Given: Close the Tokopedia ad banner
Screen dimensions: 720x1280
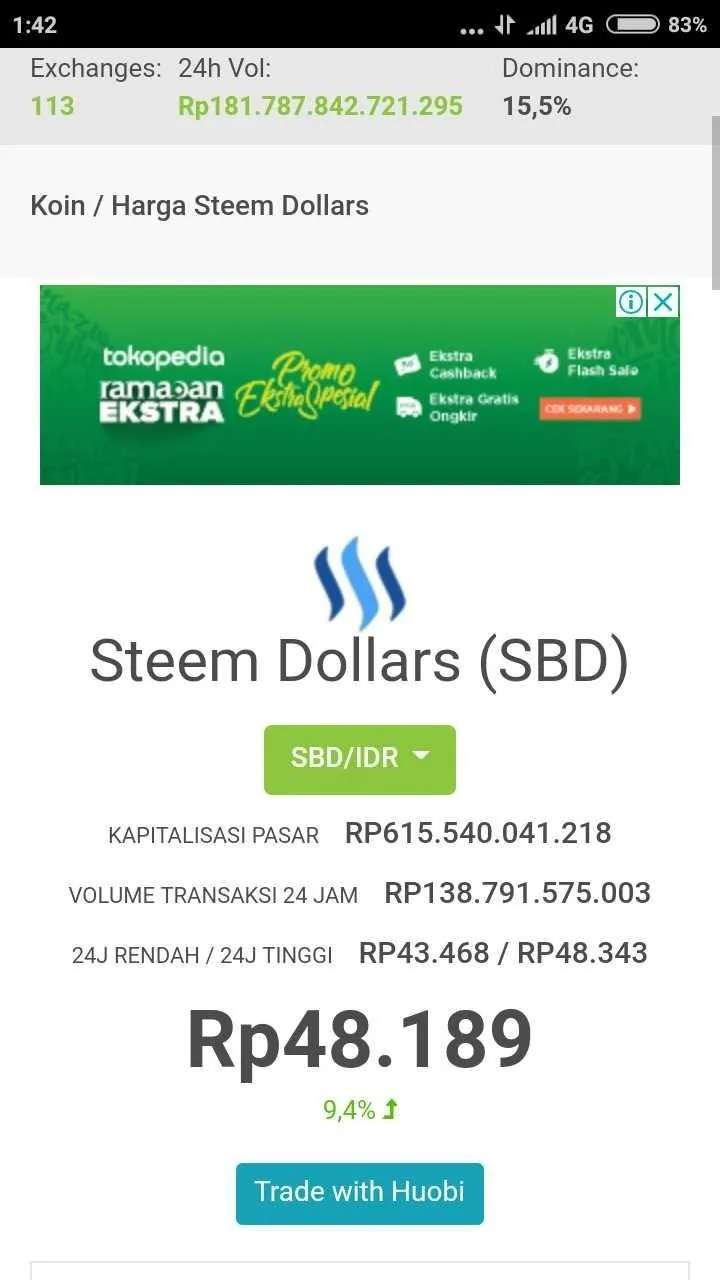Looking at the screenshot, I should tap(663, 302).
